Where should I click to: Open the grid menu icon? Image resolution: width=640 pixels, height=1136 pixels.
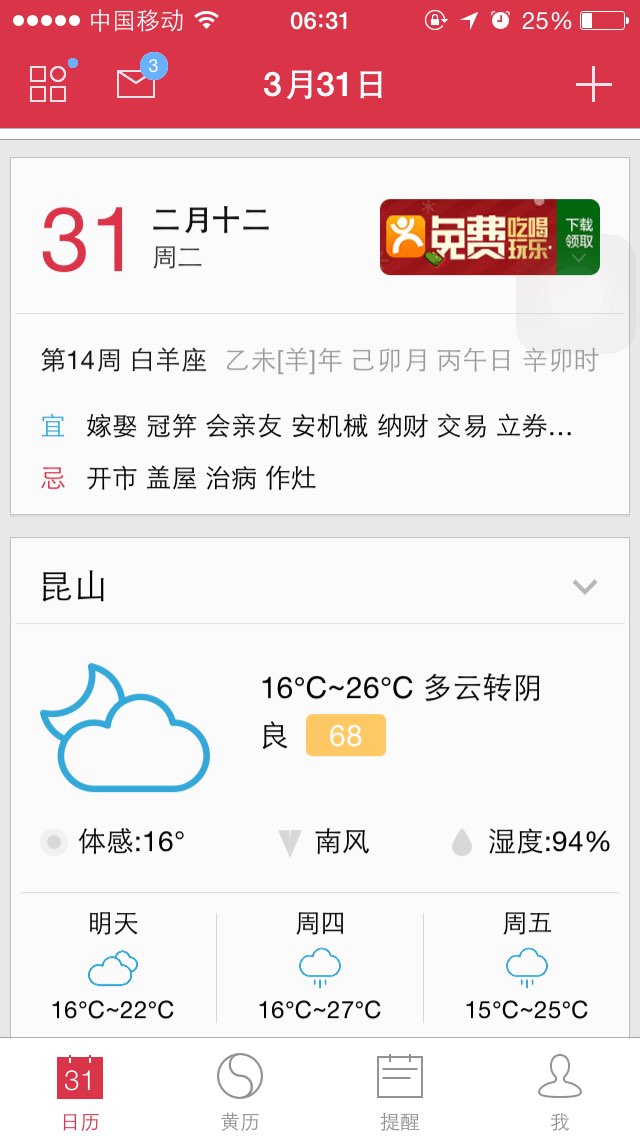tap(49, 83)
